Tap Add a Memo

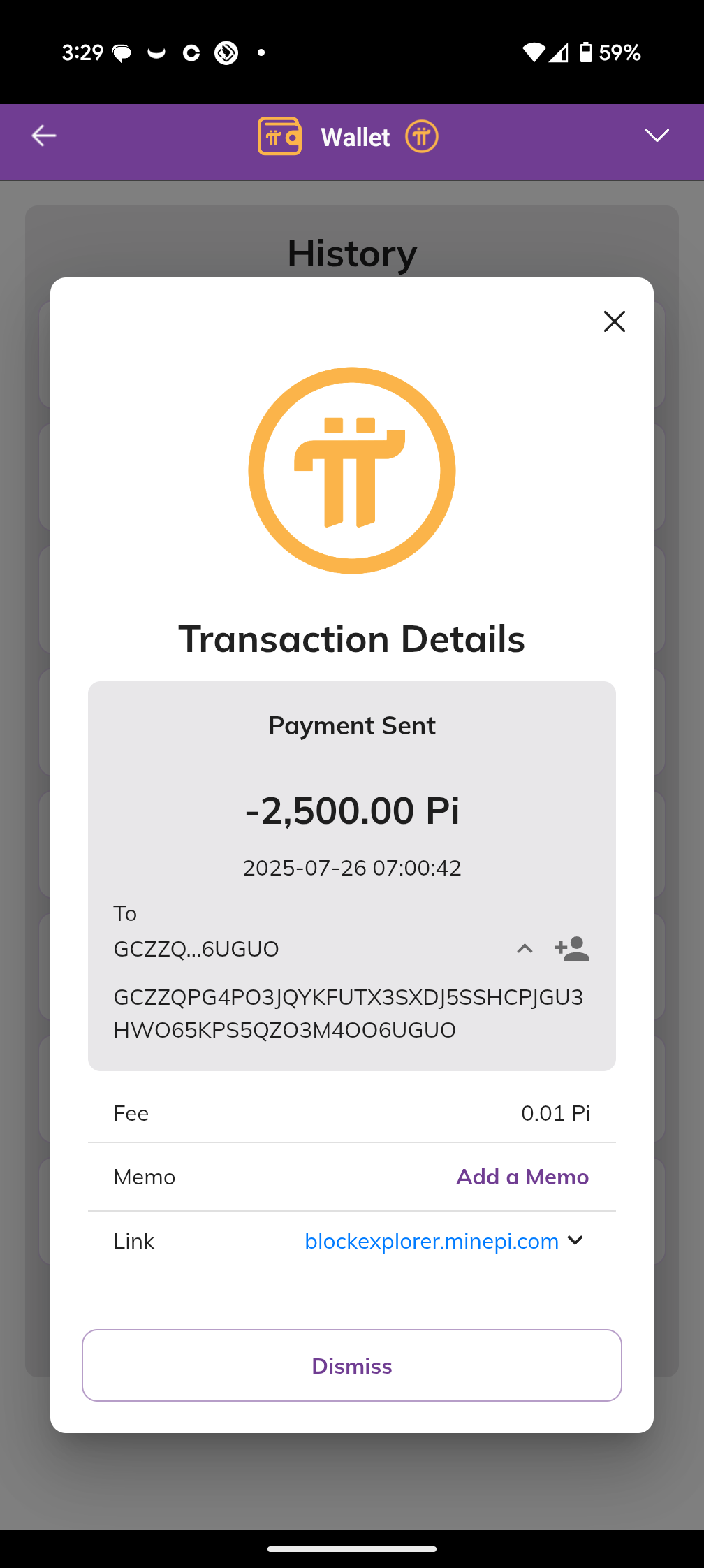pyautogui.click(x=522, y=1177)
